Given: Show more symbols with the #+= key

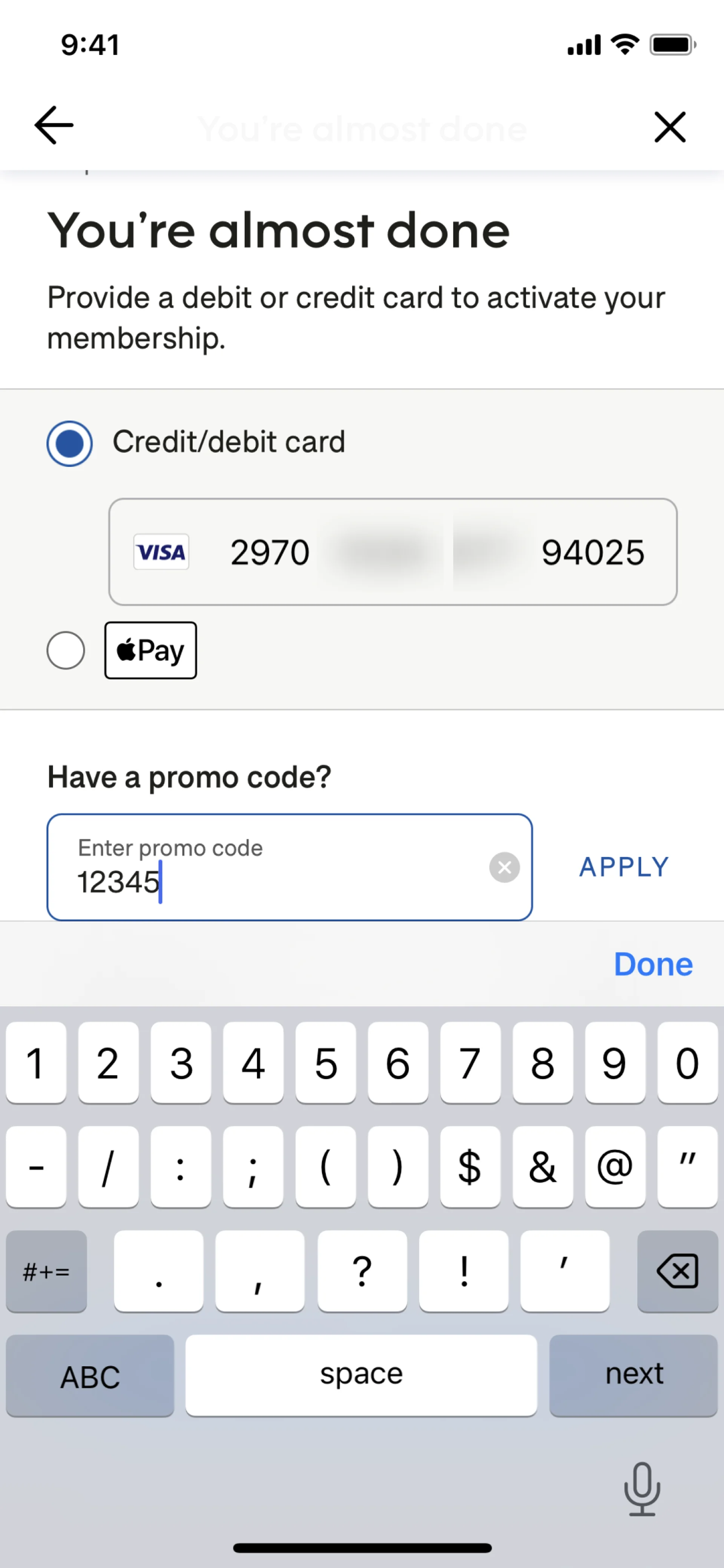Looking at the screenshot, I should (x=46, y=1271).
